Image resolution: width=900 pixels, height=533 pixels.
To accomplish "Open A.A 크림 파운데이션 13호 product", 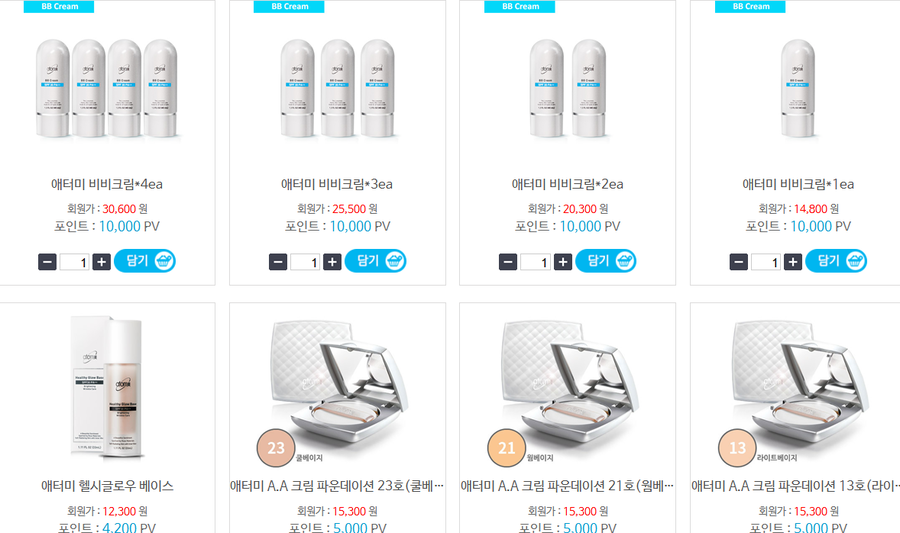I will (797, 486).
